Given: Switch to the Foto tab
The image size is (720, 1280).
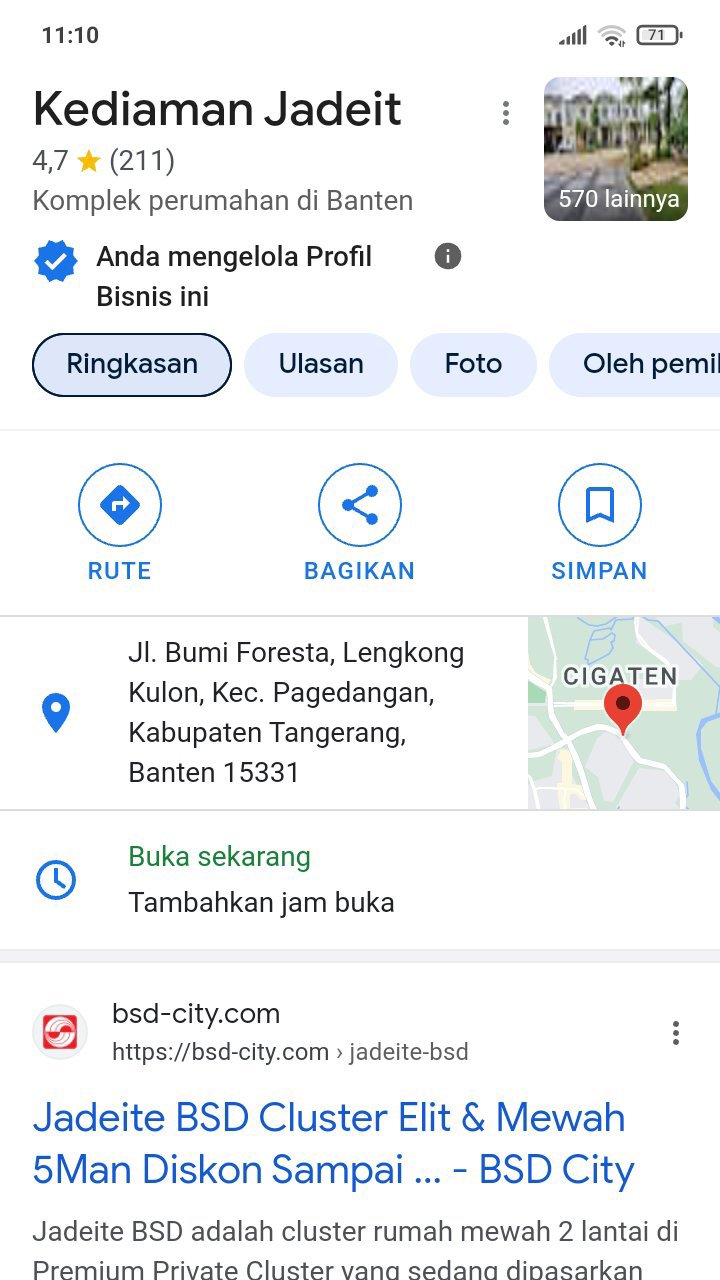Looking at the screenshot, I should tap(473, 364).
